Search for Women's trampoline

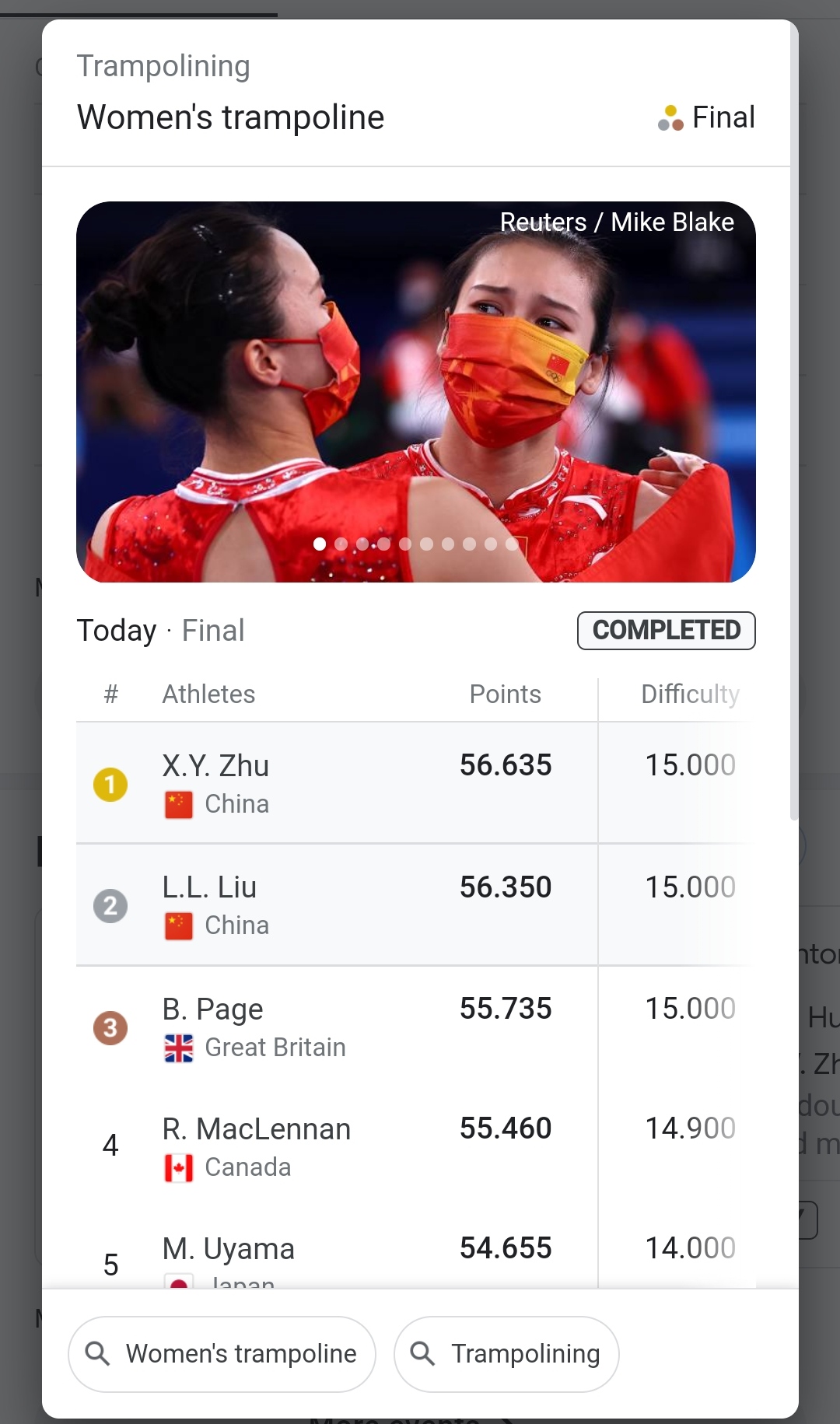(222, 1353)
